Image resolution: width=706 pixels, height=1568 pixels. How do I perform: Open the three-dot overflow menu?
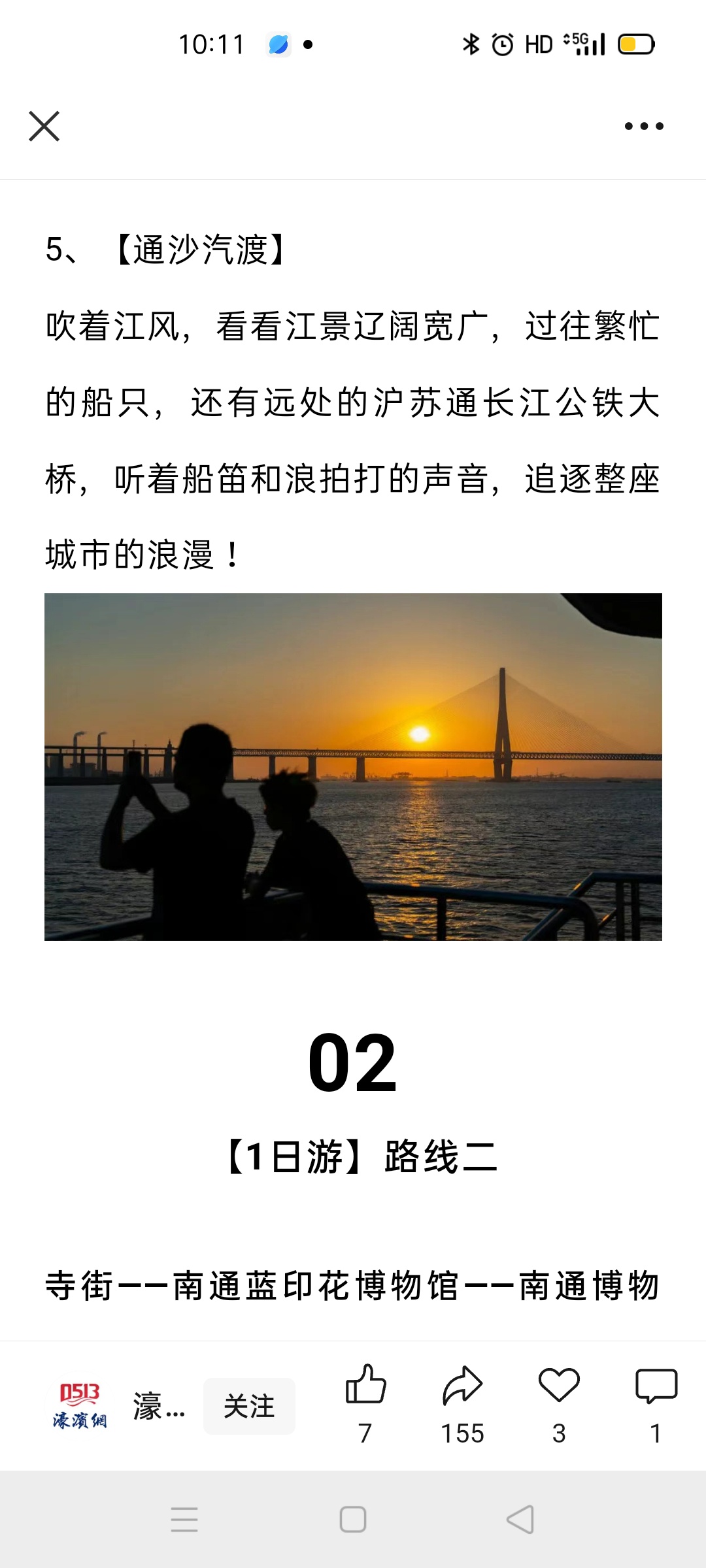click(x=644, y=126)
